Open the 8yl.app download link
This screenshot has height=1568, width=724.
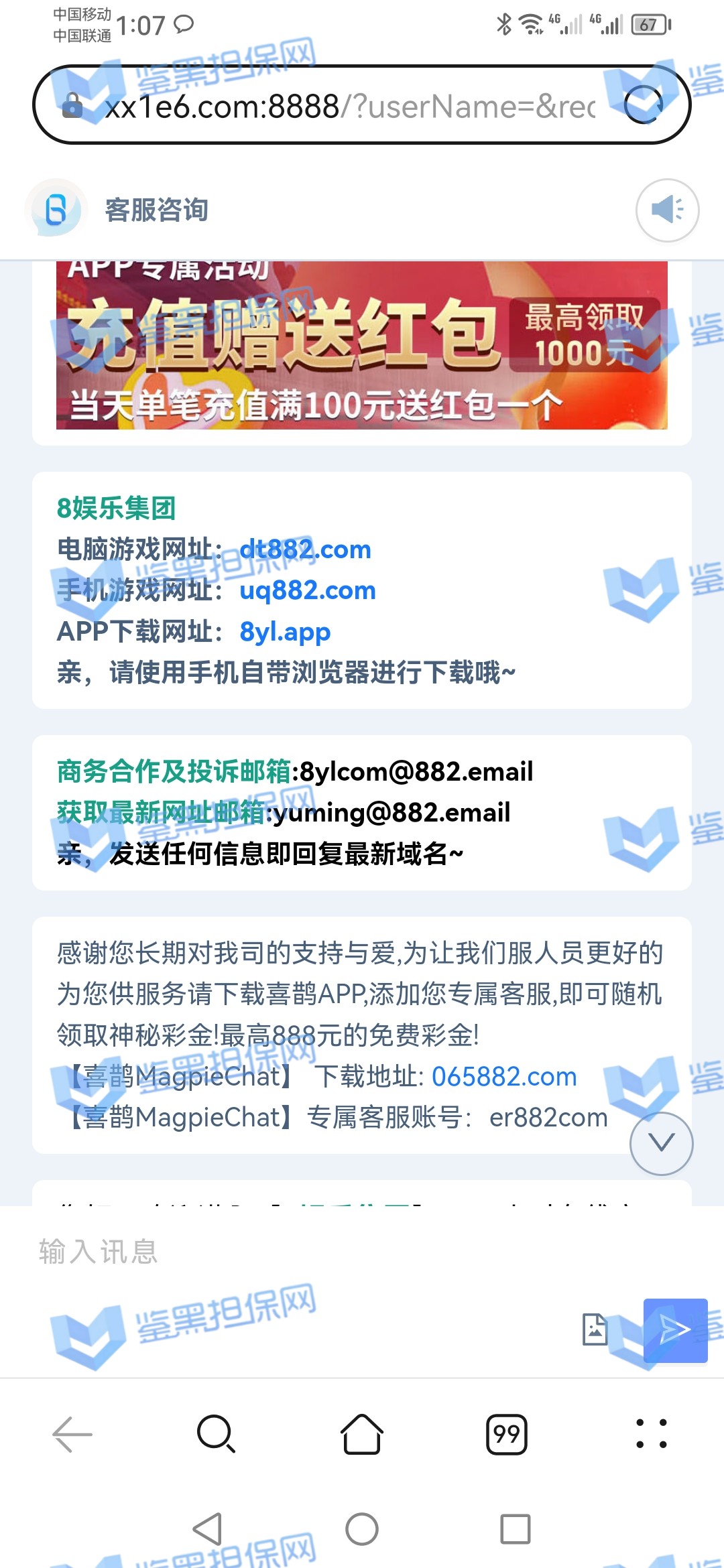(x=285, y=631)
